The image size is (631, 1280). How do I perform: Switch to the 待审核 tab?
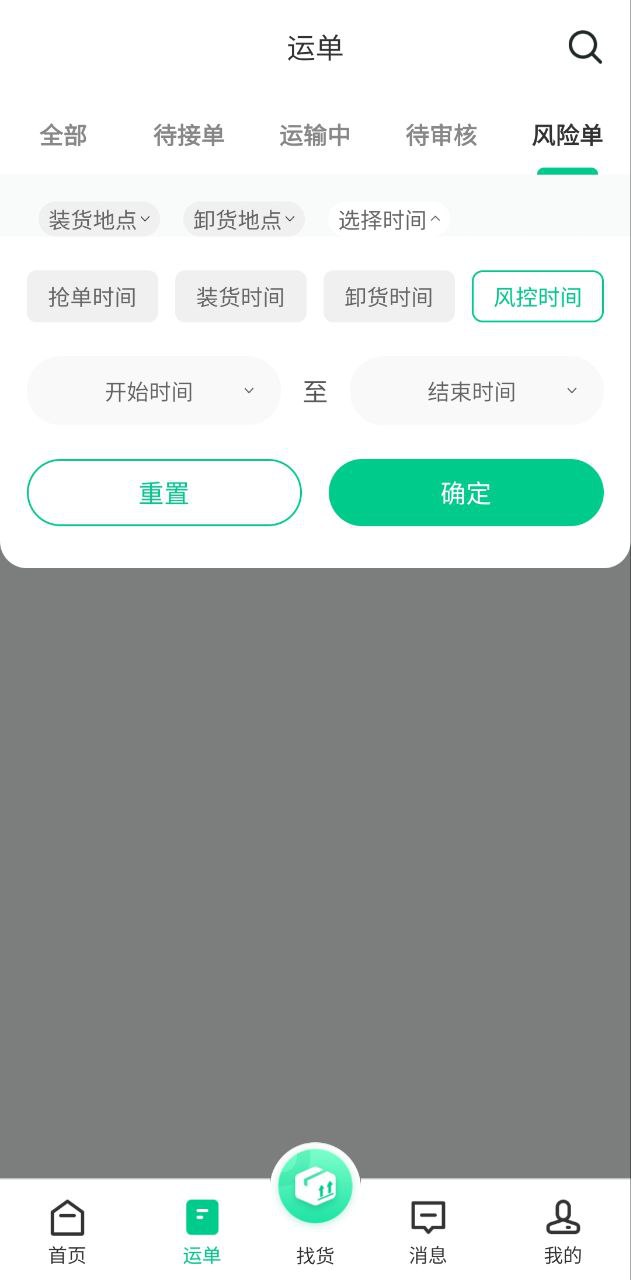coord(441,135)
